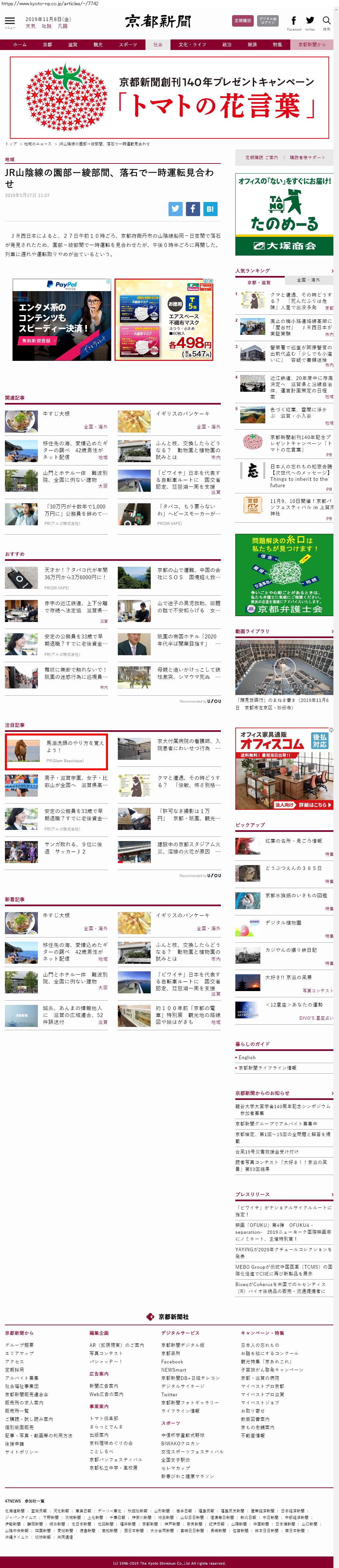339x1568 pixels.
Task: Open the Facebook link in the header
Action: (294, 21)
